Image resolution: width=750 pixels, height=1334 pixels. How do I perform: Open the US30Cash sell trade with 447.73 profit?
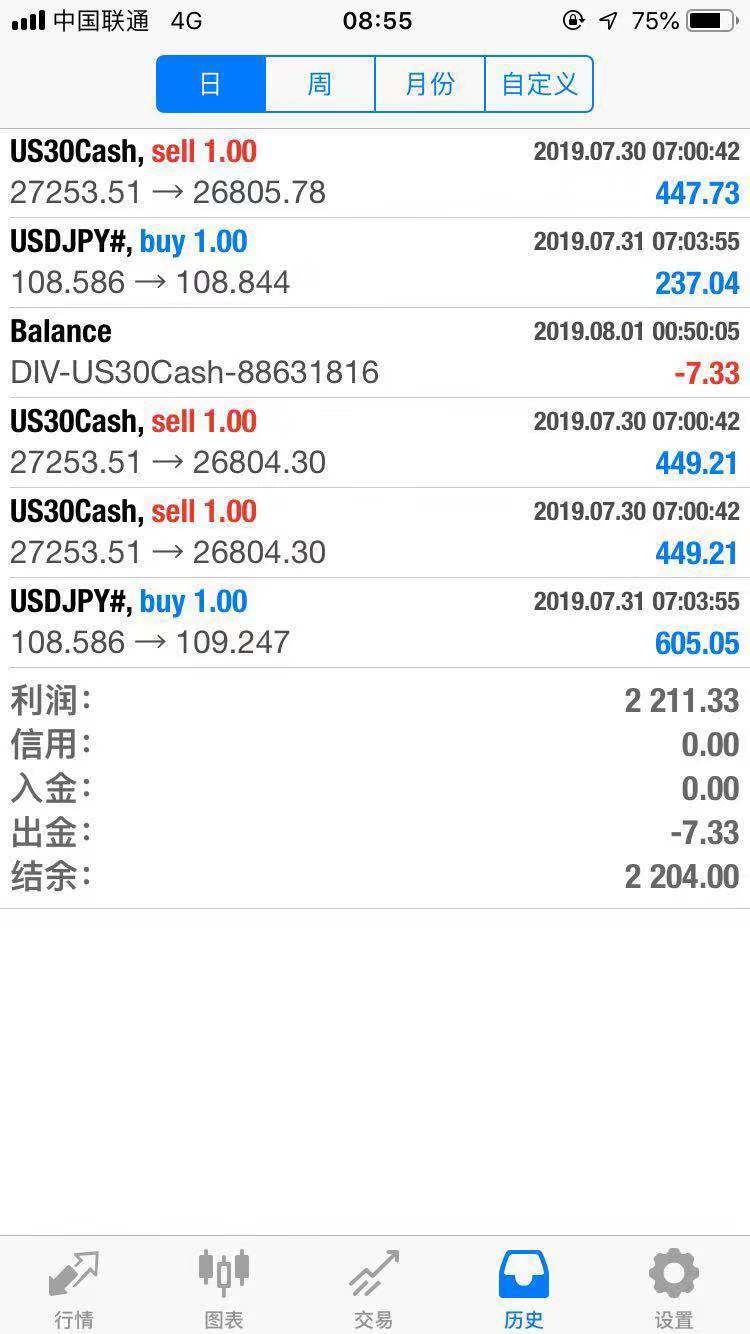tap(375, 173)
